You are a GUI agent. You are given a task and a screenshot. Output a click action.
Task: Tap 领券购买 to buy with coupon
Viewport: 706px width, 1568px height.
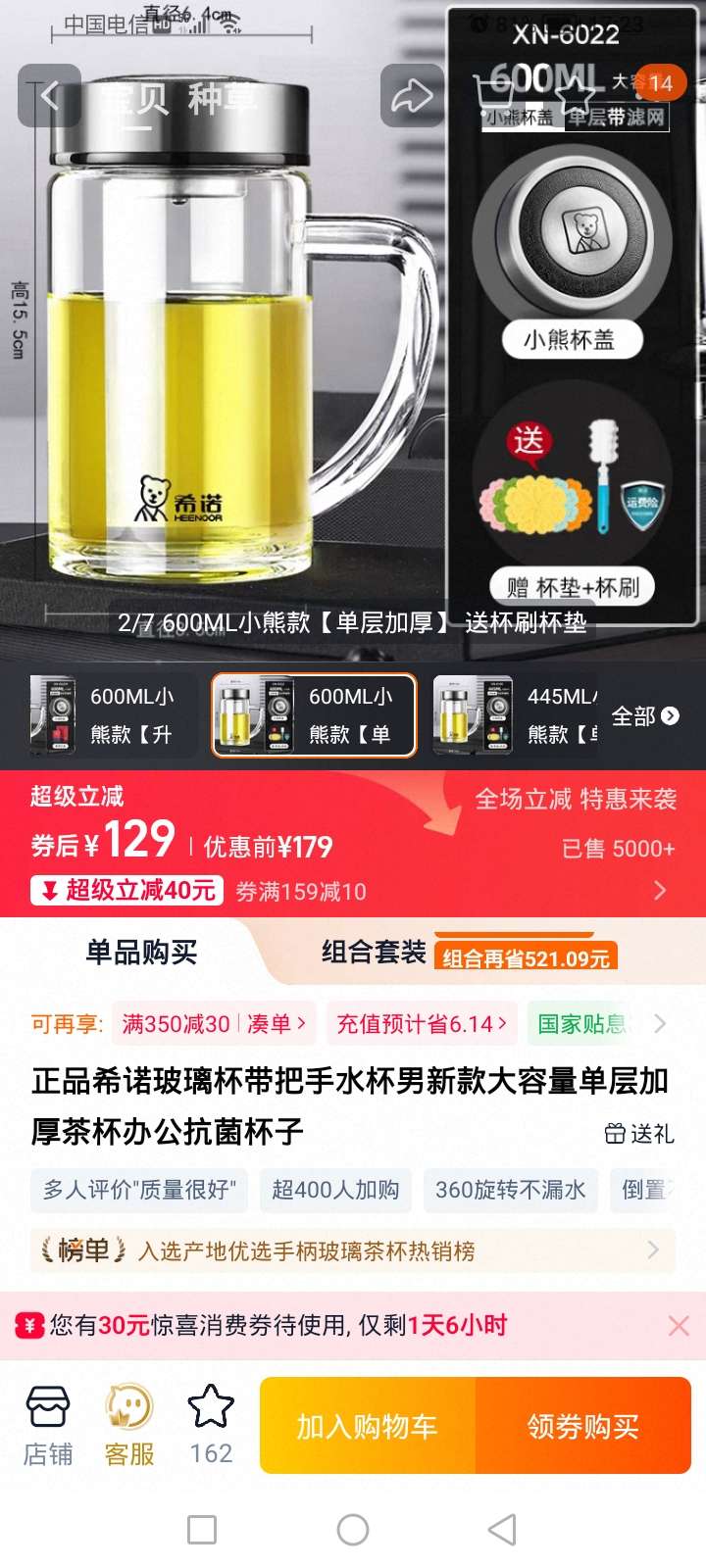(583, 1426)
